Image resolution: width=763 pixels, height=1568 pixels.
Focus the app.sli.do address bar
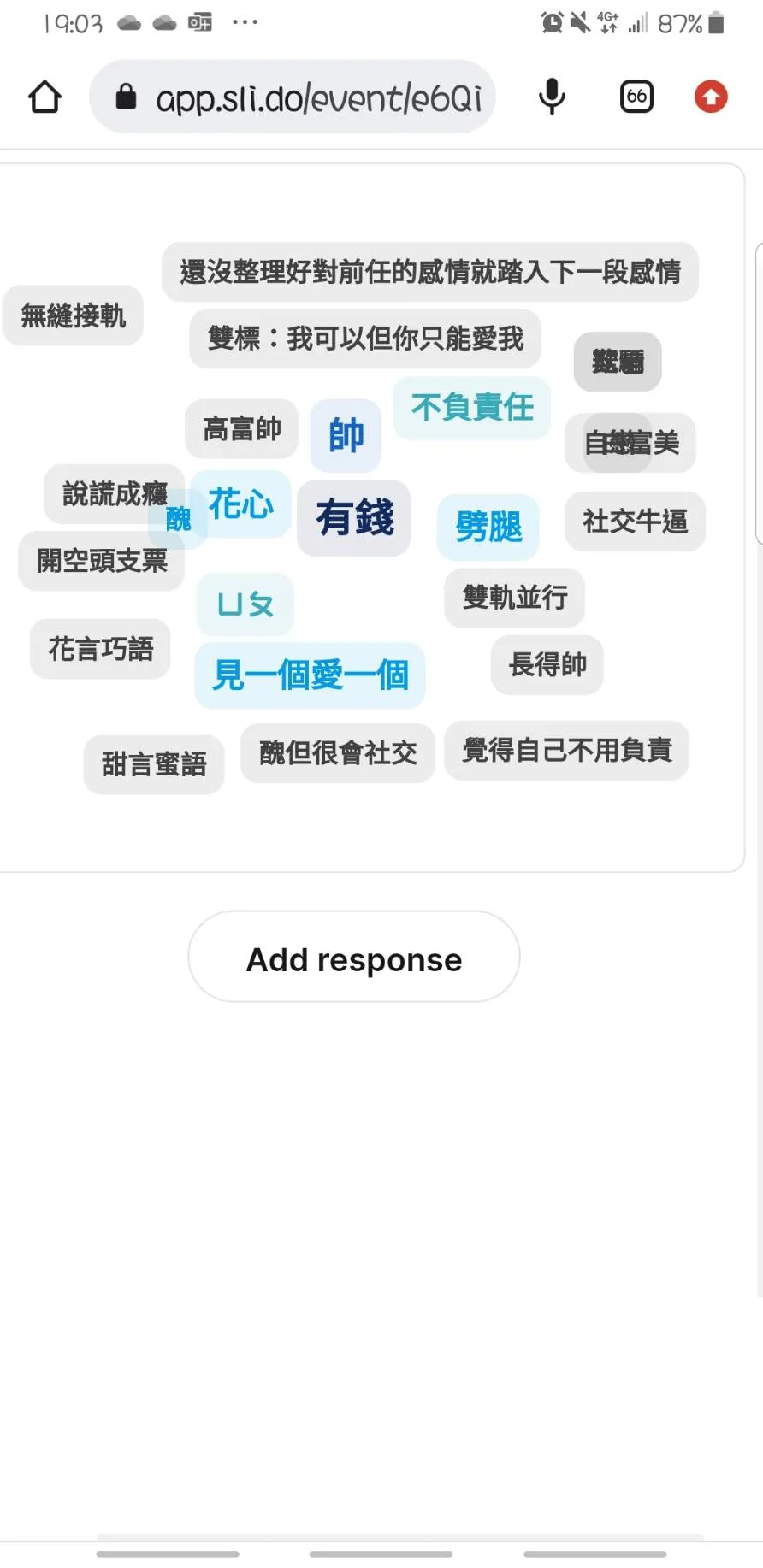316,98
